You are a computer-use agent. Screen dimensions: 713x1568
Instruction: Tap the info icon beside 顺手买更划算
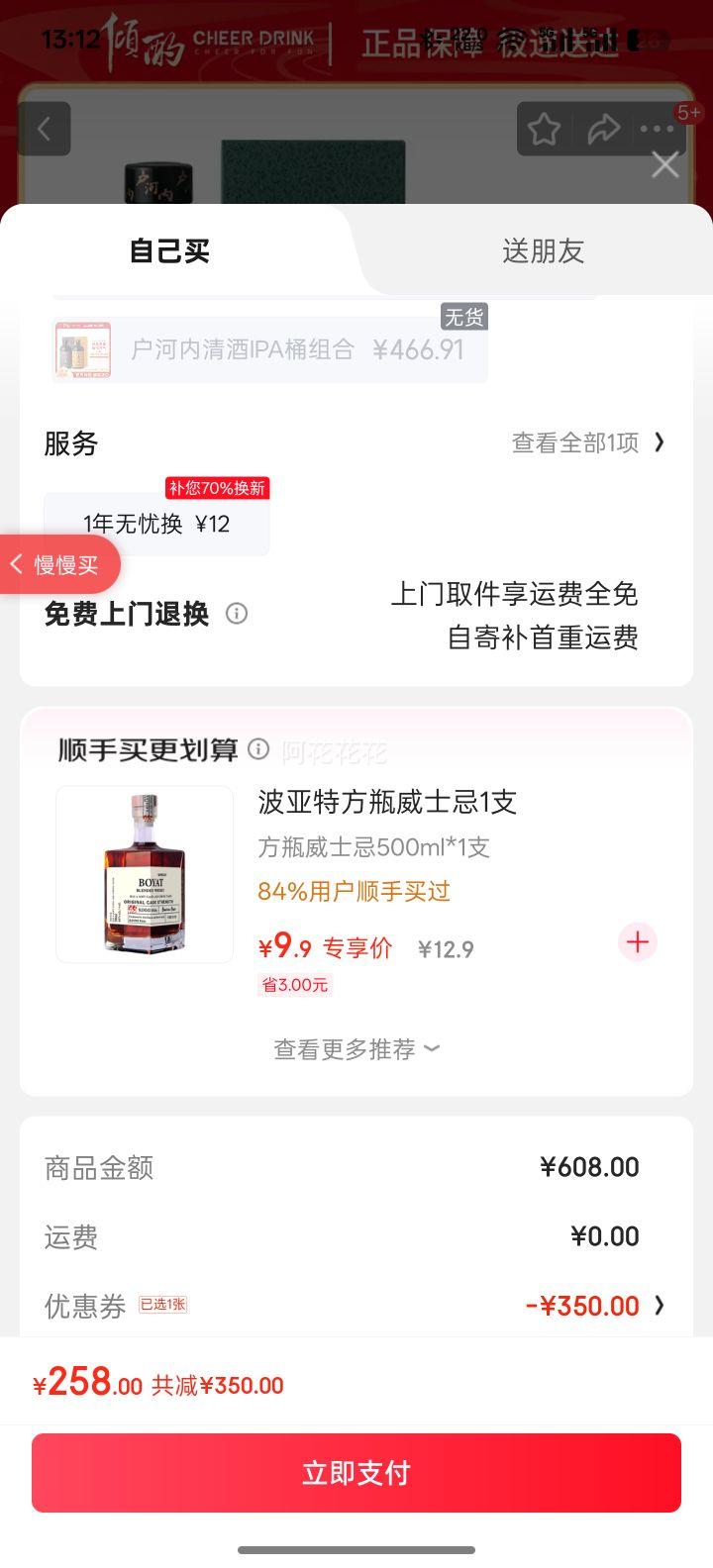coord(259,750)
